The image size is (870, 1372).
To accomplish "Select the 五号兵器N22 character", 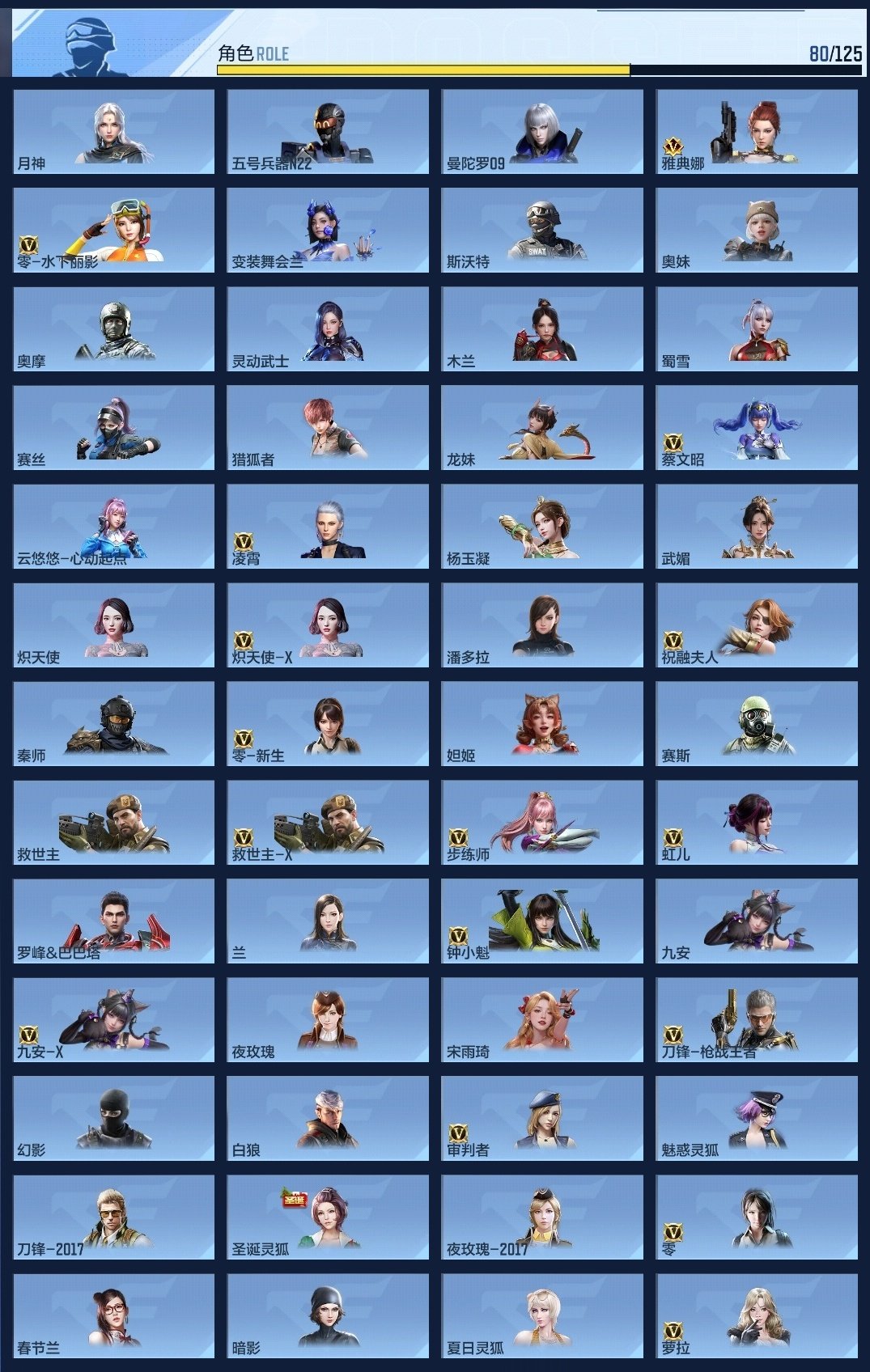I will 328,132.
